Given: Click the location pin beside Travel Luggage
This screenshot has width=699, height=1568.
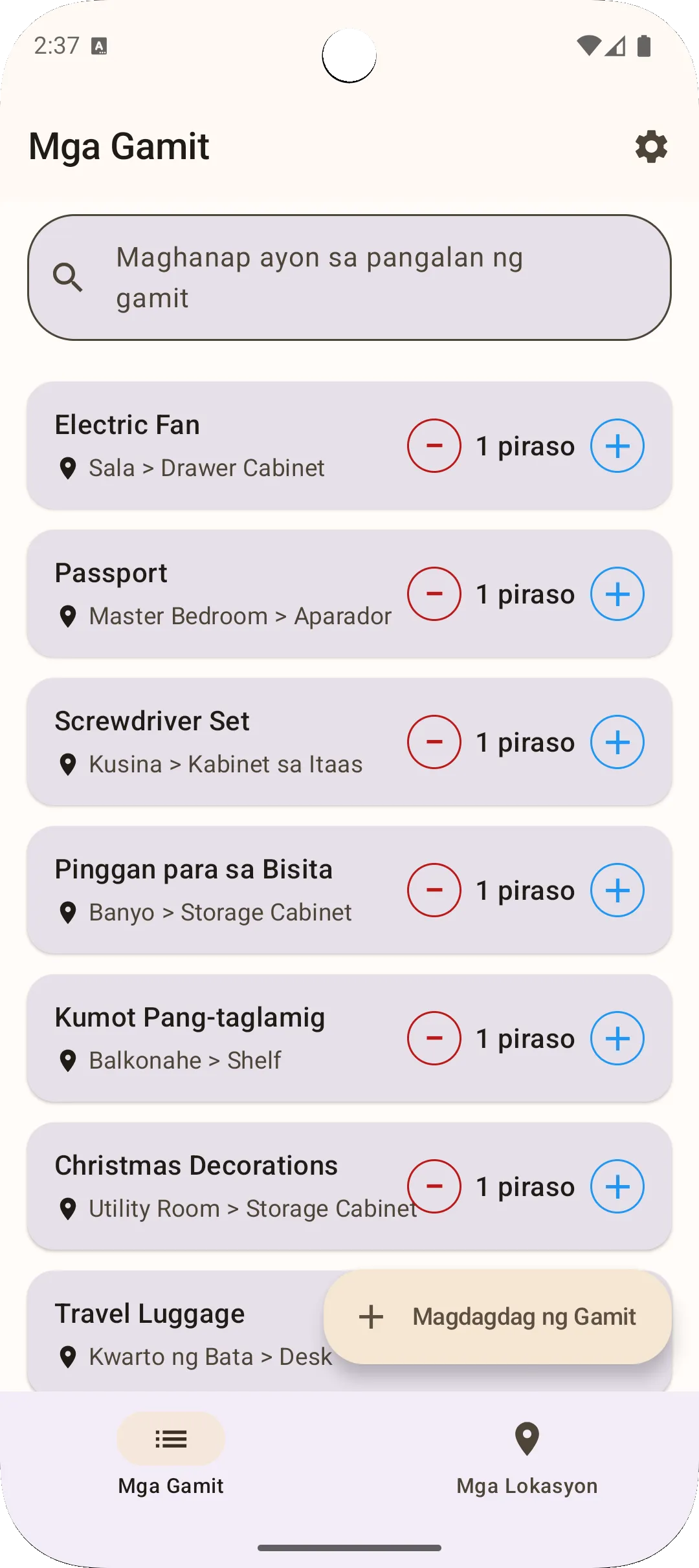Looking at the screenshot, I should (69, 1356).
